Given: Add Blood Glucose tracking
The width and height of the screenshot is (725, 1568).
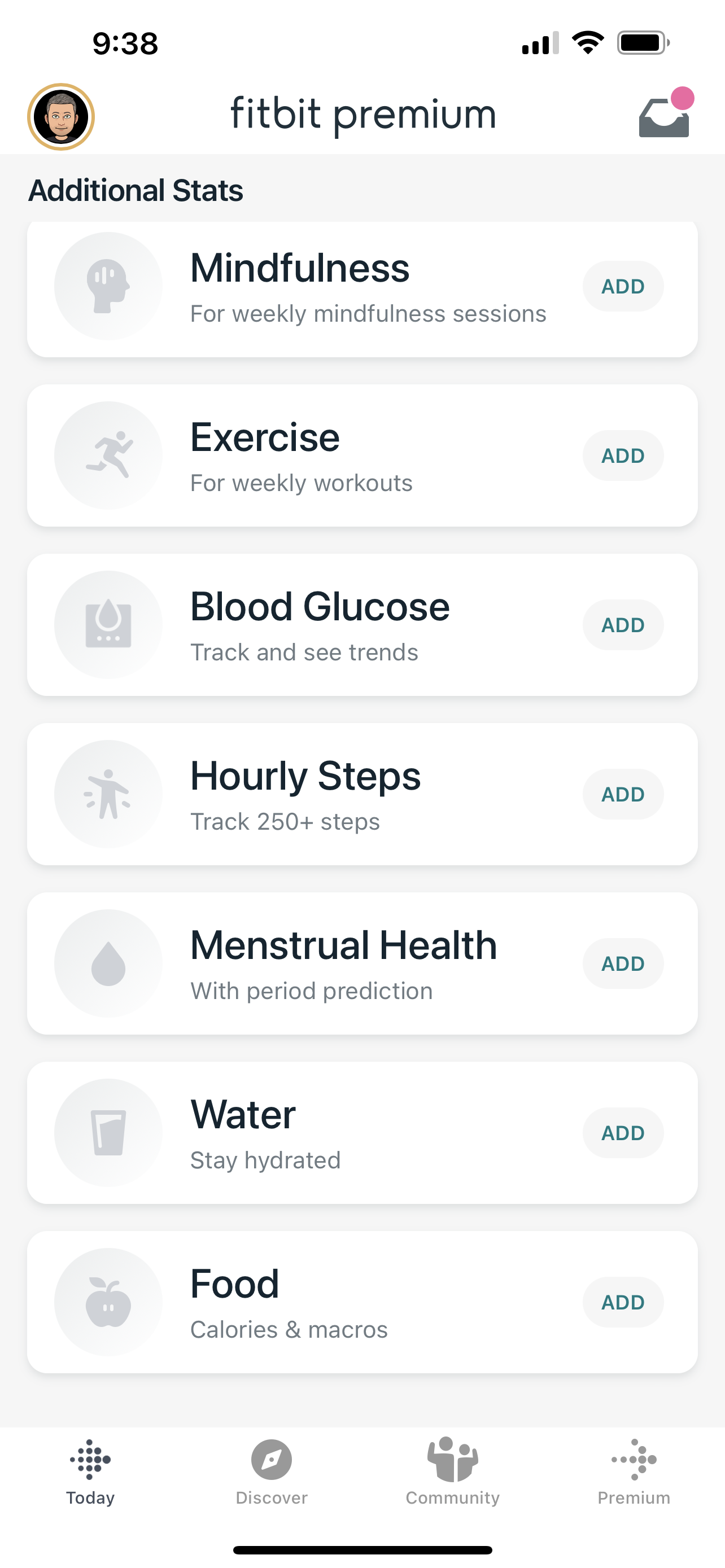Looking at the screenshot, I should point(623,624).
